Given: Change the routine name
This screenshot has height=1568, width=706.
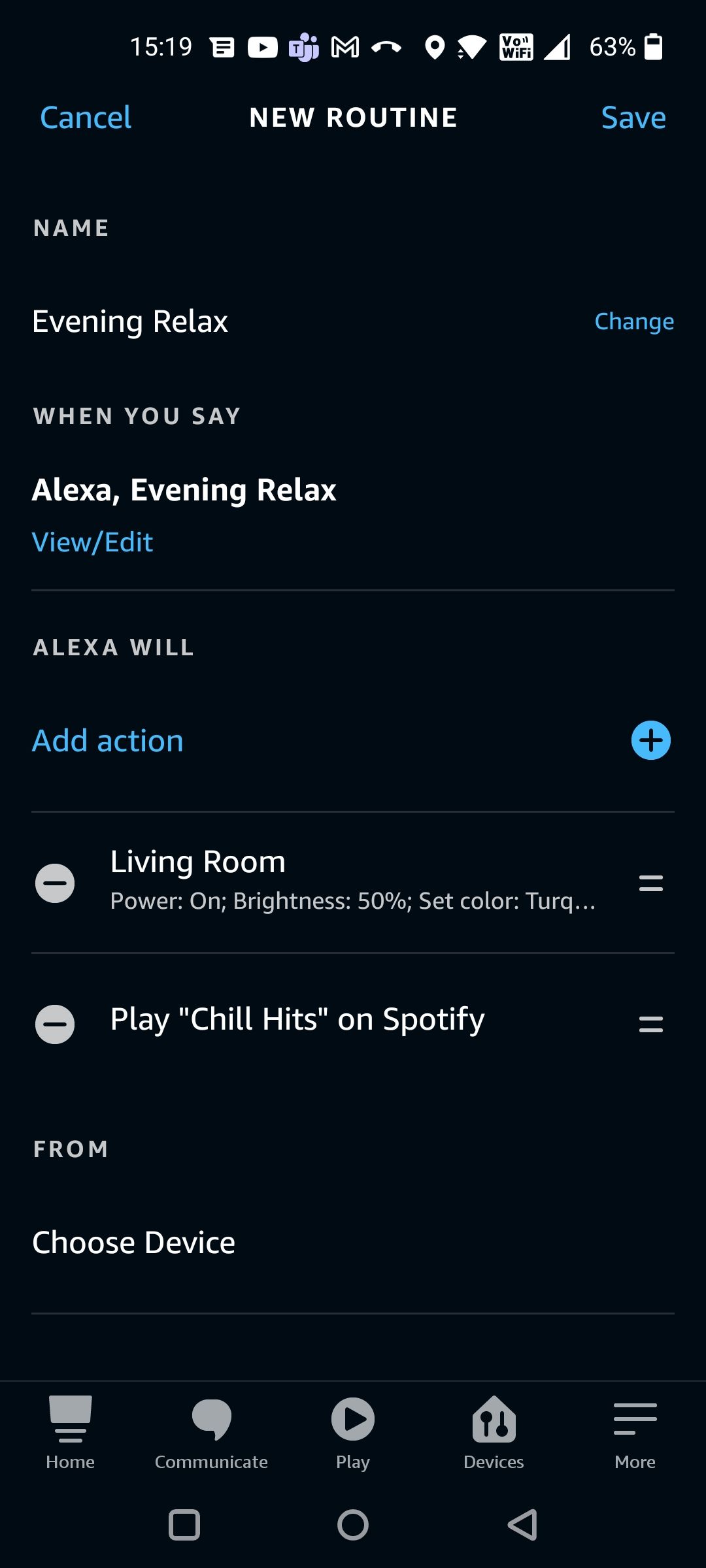Looking at the screenshot, I should [x=633, y=321].
